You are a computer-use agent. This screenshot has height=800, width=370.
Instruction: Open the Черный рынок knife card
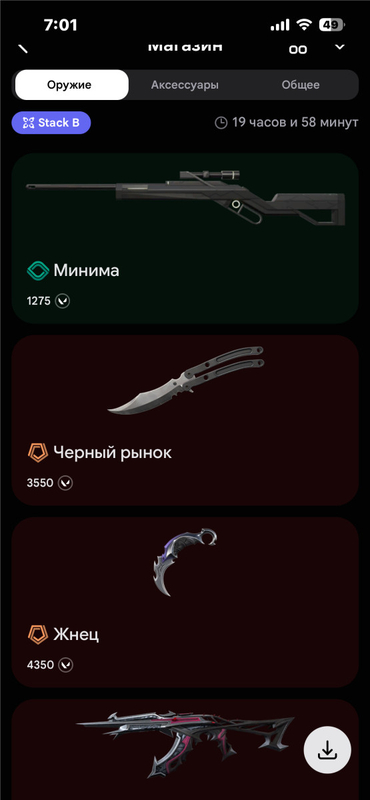[185, 420]
